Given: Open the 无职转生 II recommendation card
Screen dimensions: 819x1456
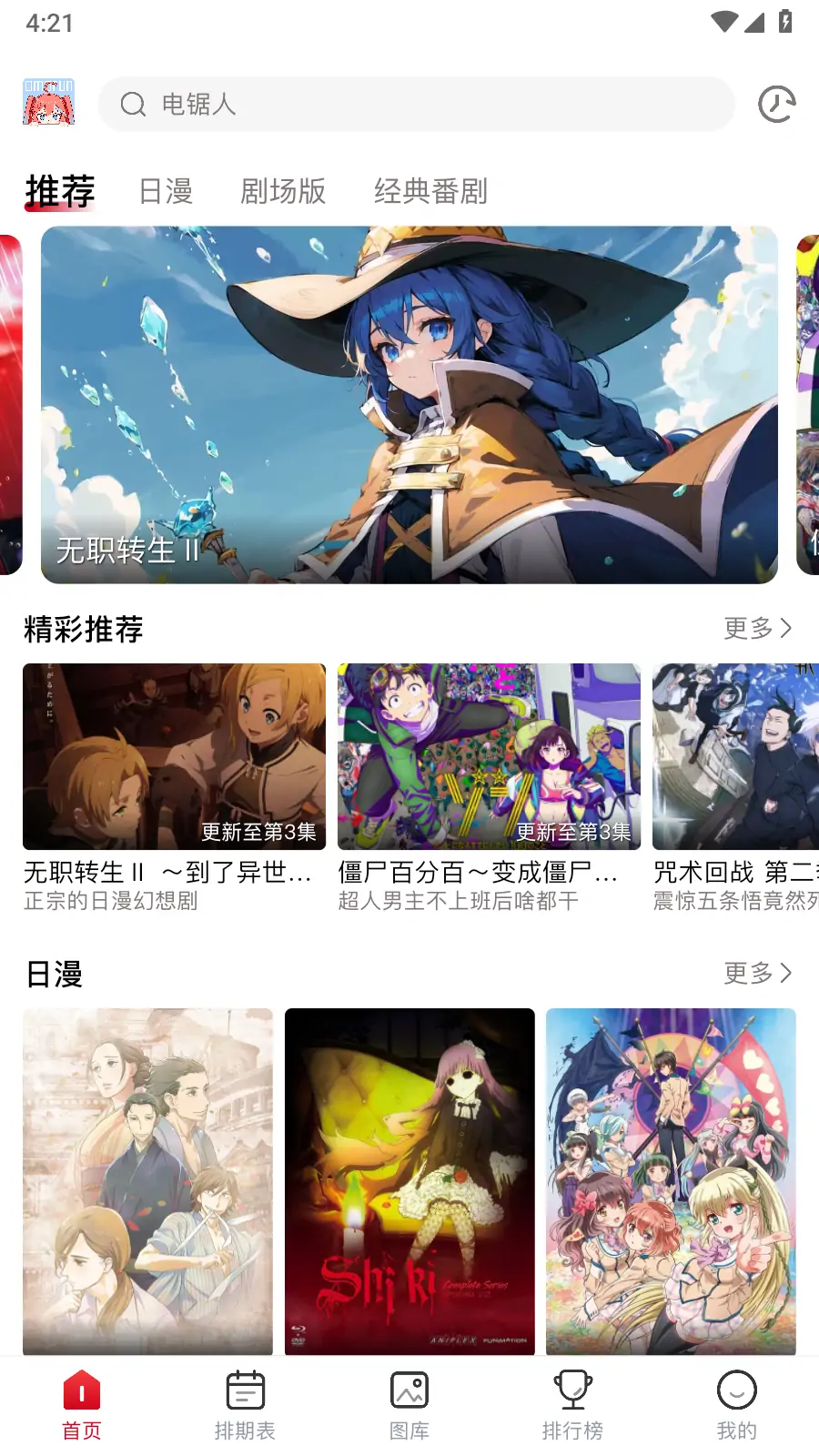Looking at the screenshot, I should [174, 756].
